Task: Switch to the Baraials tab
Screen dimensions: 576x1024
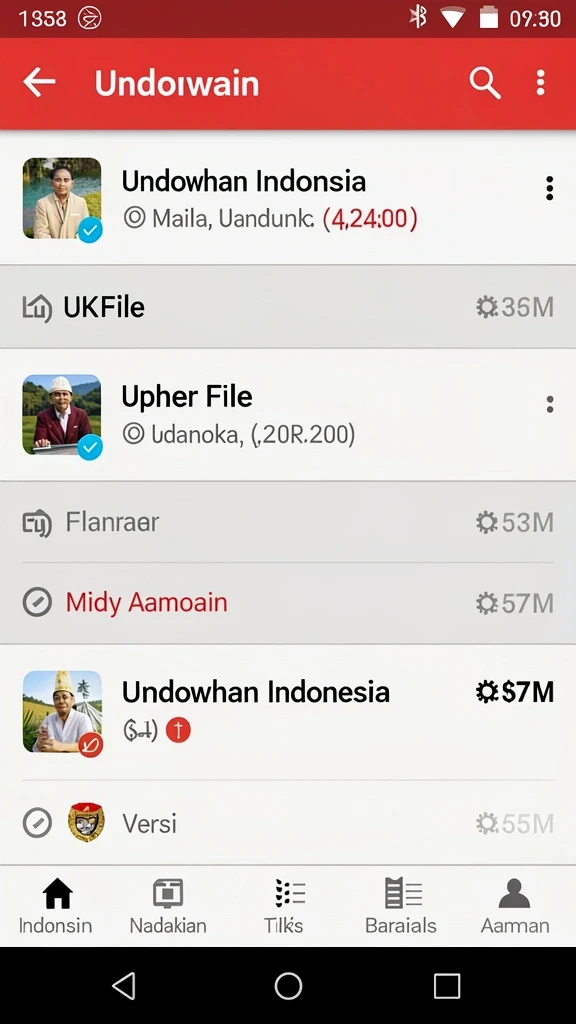Action: [401, 906]
